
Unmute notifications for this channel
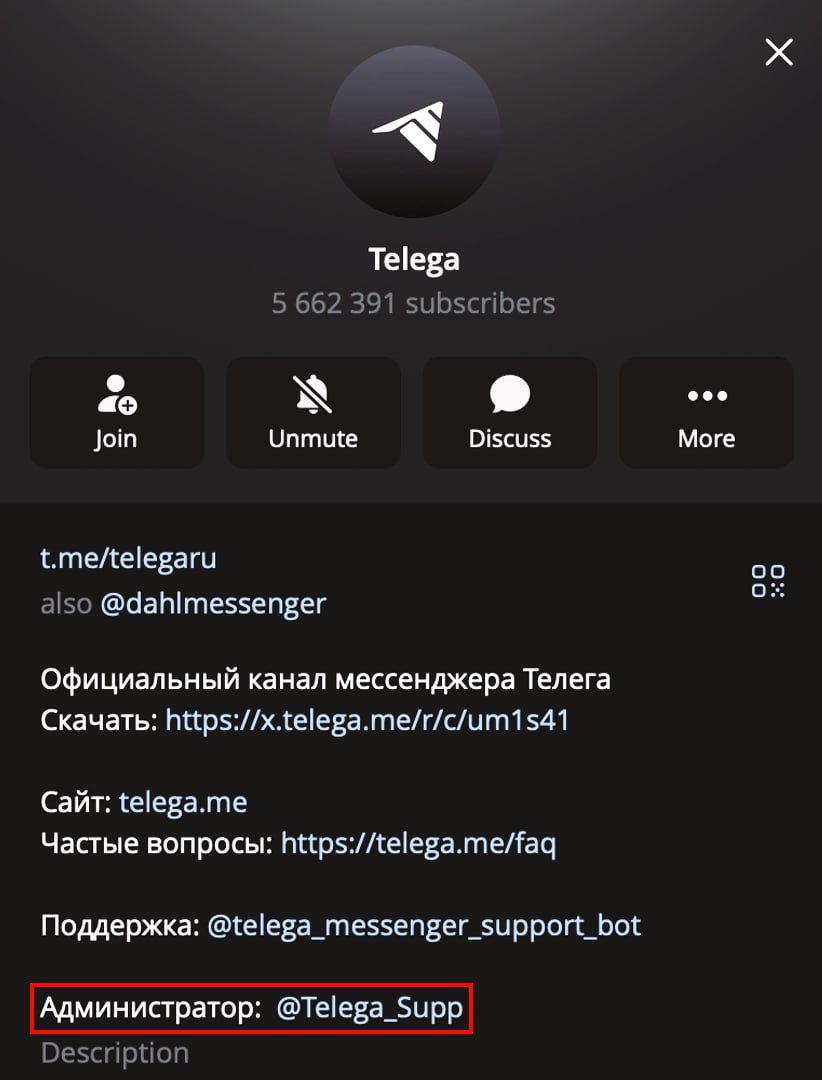(313, 412)
